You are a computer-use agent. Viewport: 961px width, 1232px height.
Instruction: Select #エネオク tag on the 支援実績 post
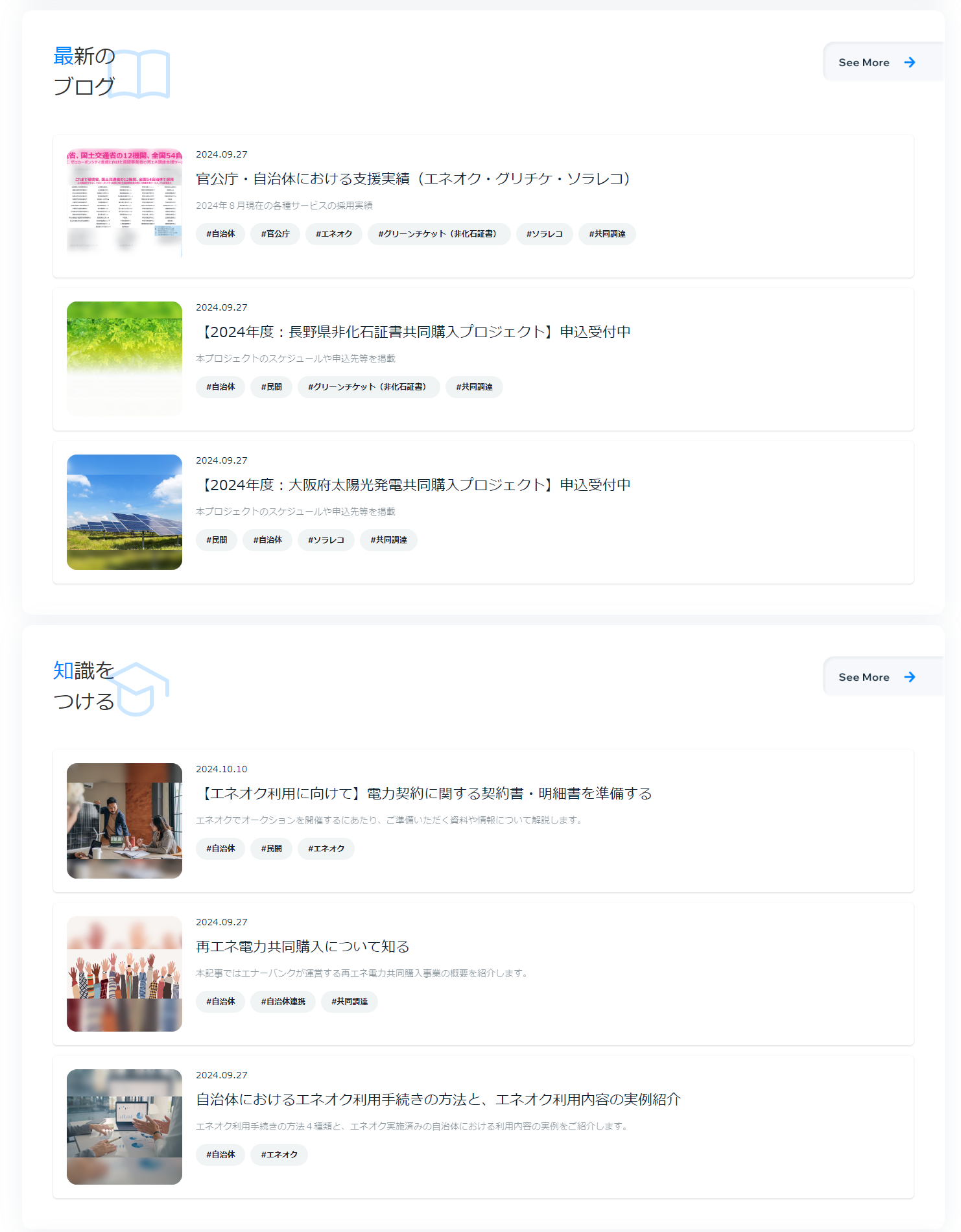[x=333, y=234]
